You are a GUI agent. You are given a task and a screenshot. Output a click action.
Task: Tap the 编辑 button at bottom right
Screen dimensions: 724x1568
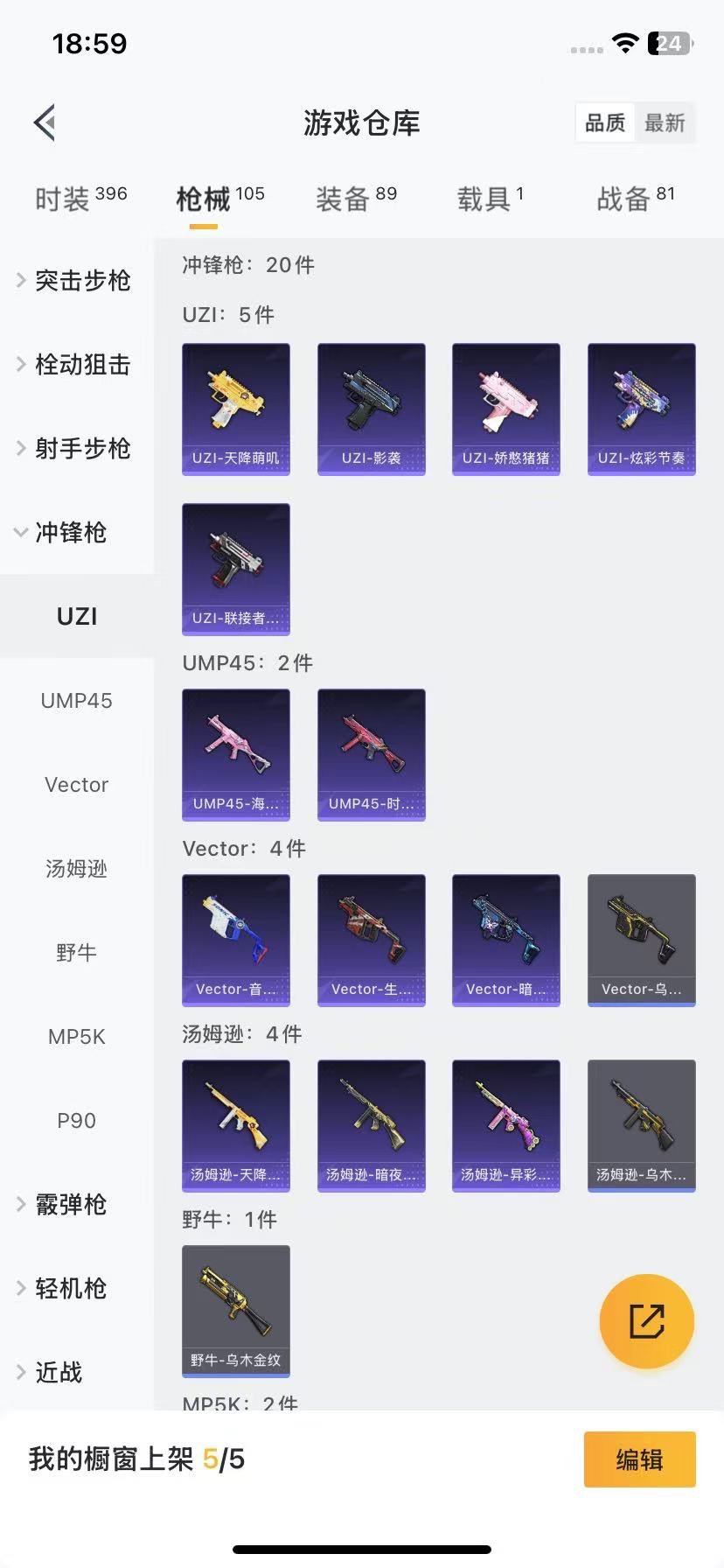pos(639,1459)
